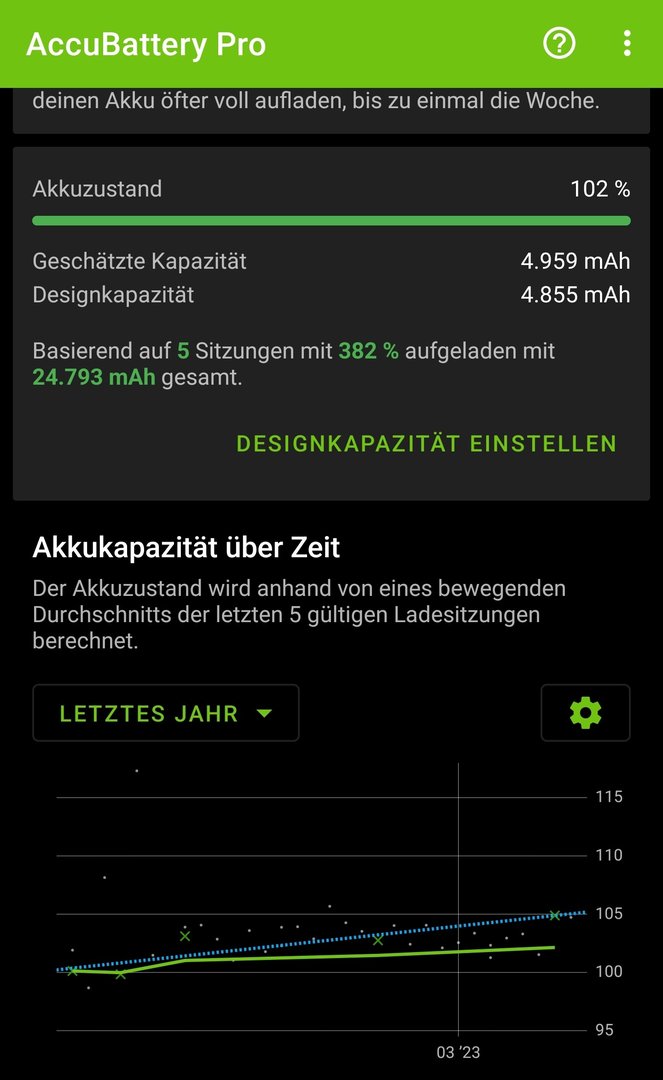Open the help question mark icon
This screenshot has width=663, height=1080.
coord(559,43)
